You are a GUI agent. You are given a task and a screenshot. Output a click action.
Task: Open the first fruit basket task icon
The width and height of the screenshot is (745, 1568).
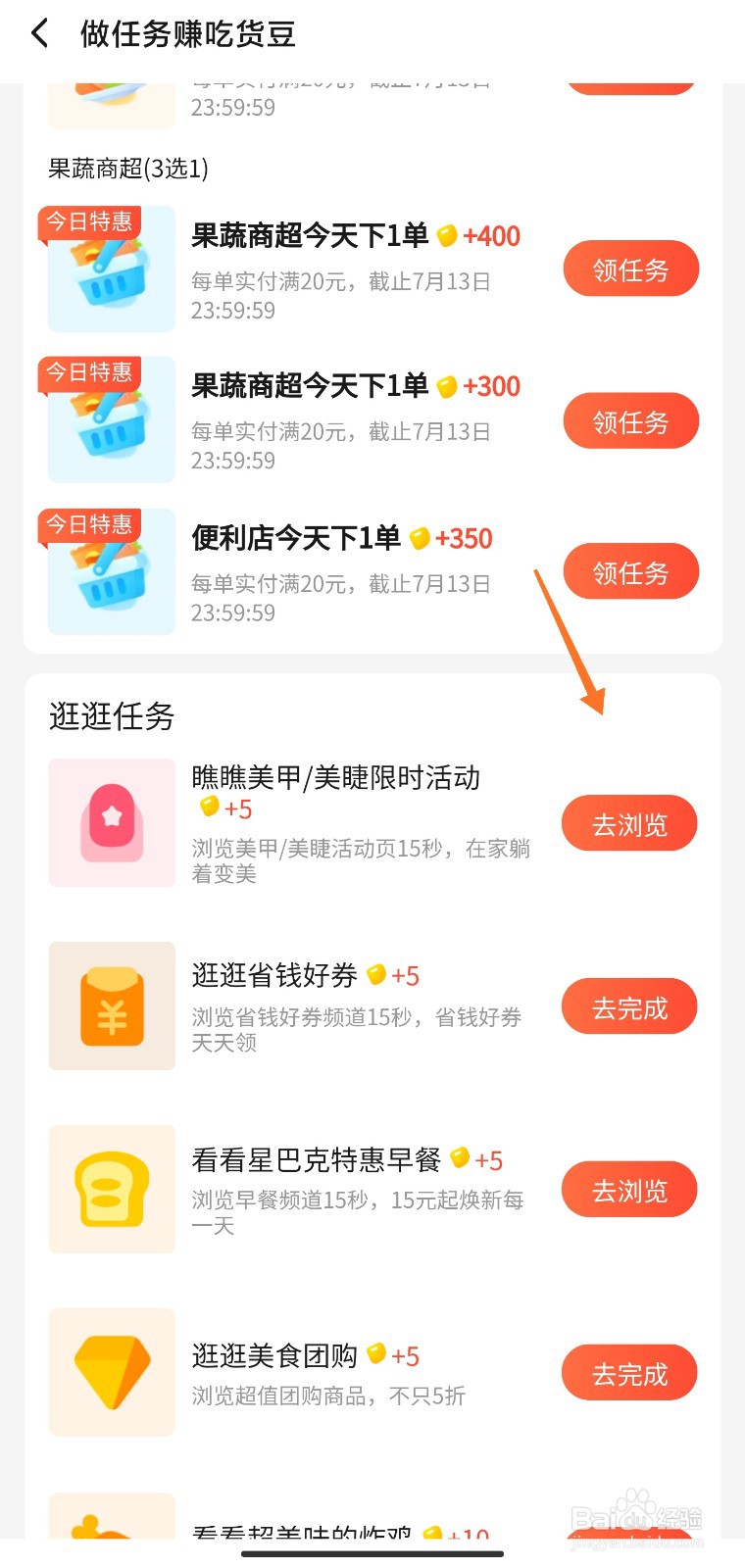pos(110,269)
